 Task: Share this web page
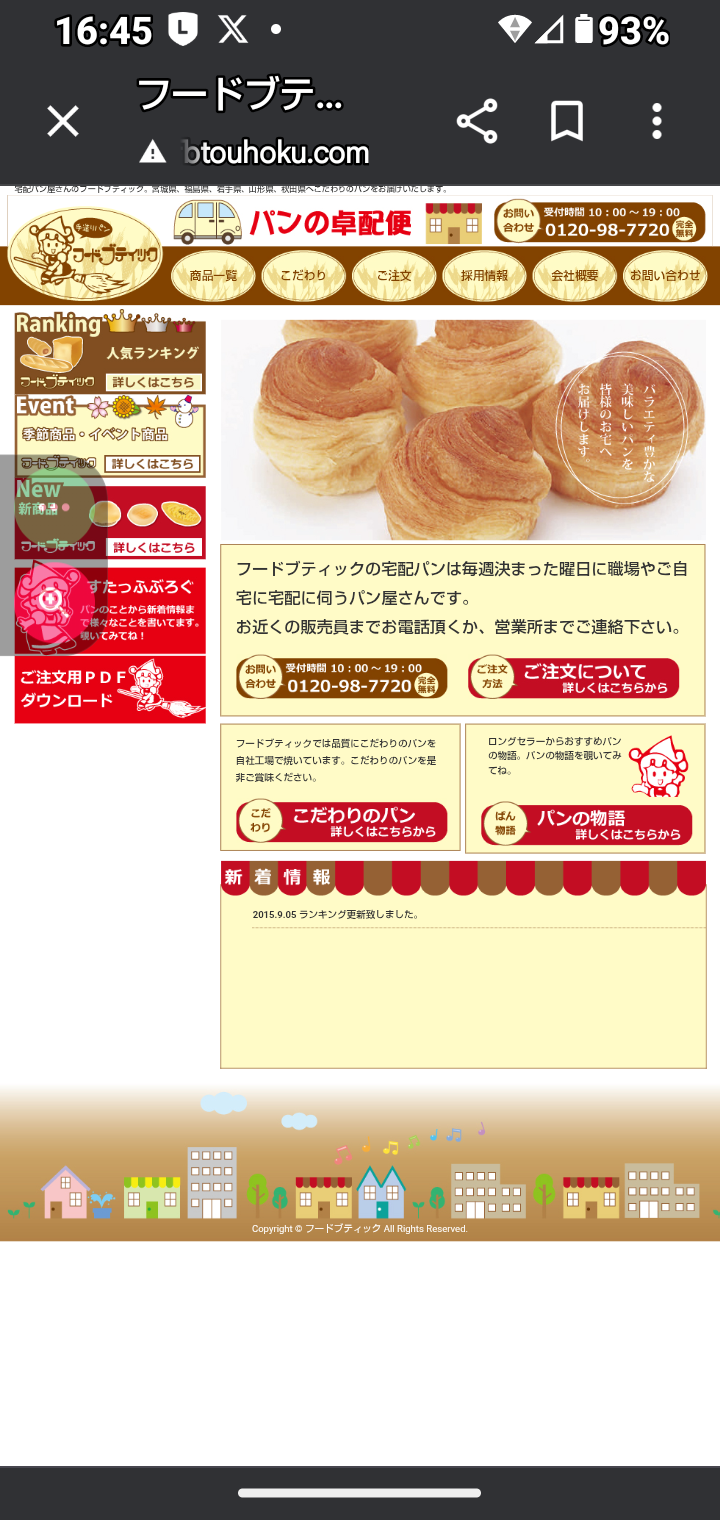click(x=477, y=122)
